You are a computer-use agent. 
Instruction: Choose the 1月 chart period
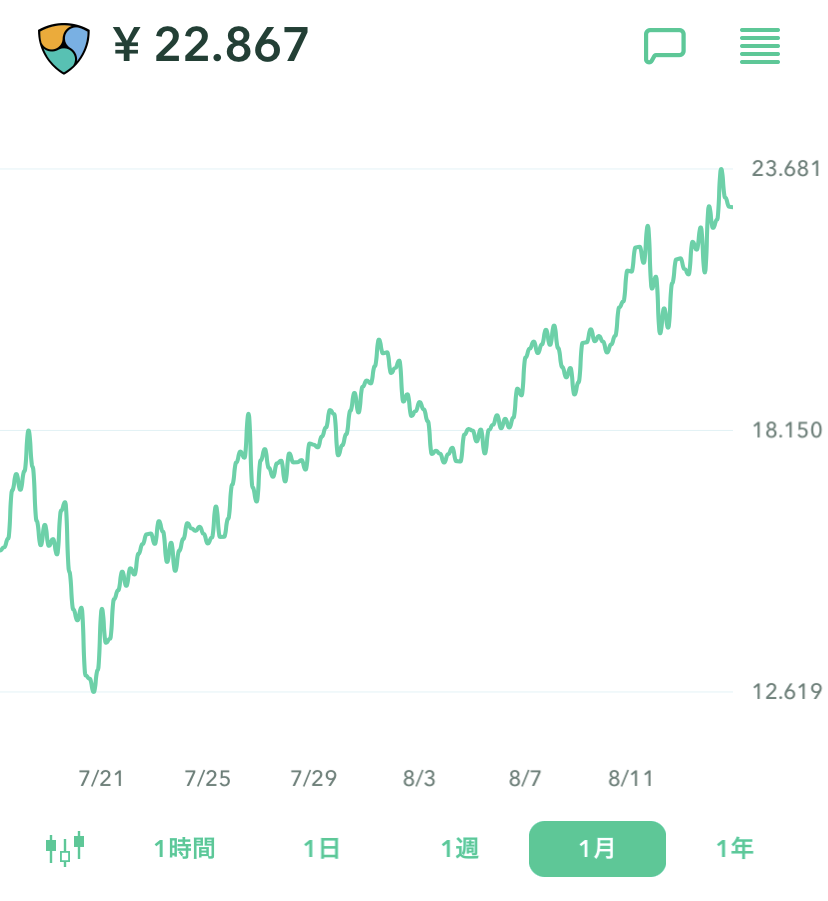click(597, 849)
